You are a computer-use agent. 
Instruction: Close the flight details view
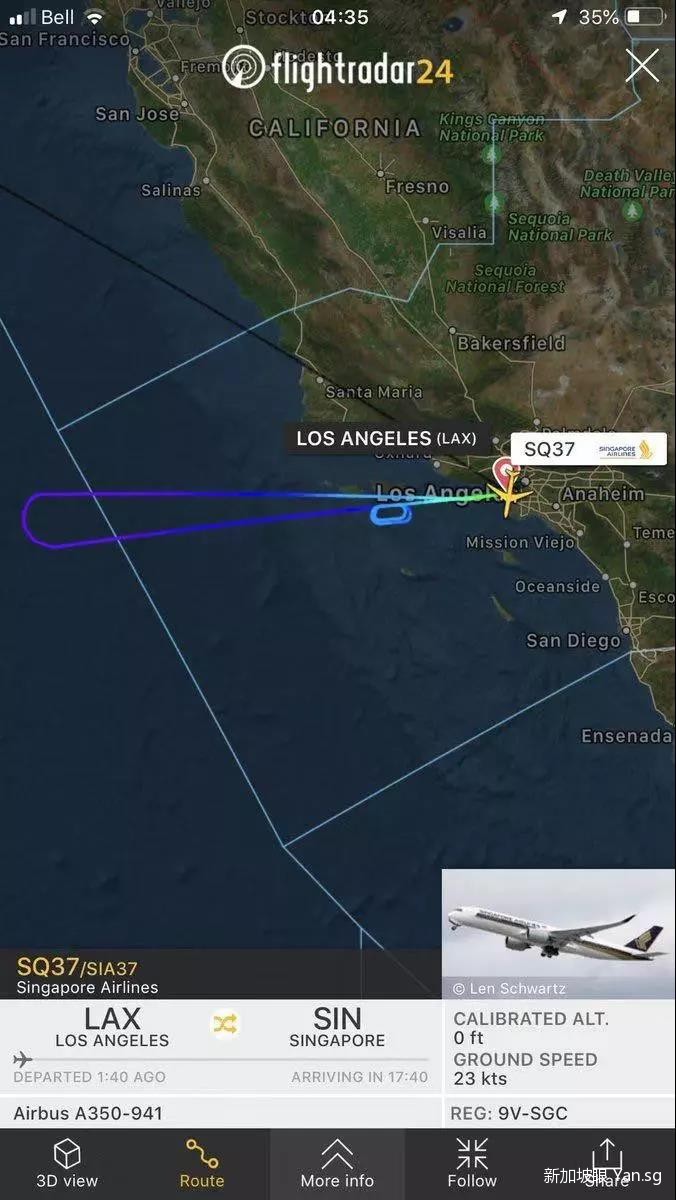pos(642,66)
